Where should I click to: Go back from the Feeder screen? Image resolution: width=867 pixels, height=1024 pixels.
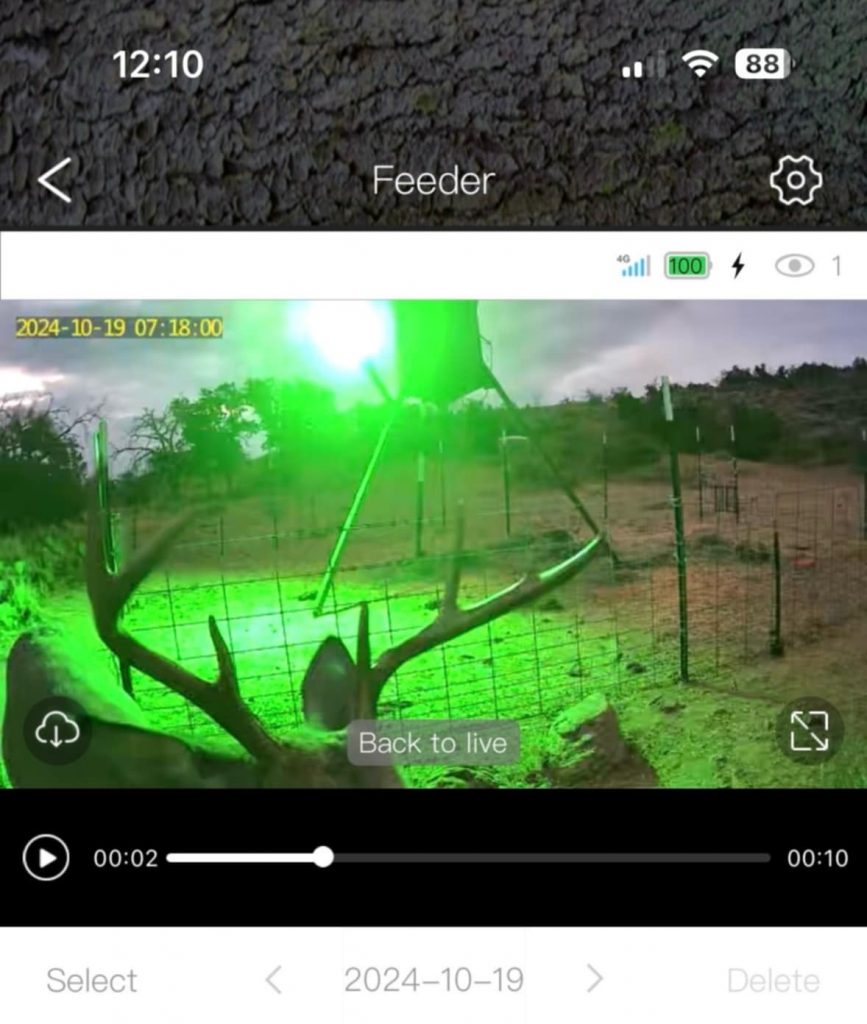55,181
